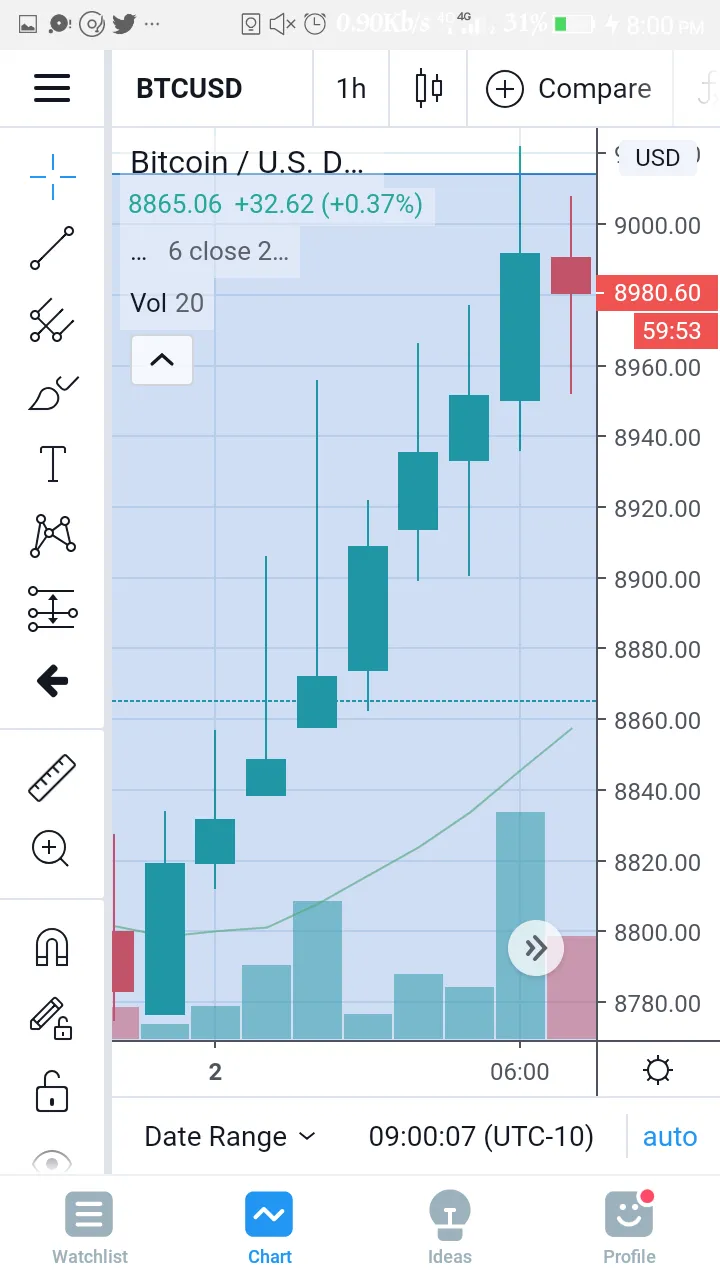Toggle magnet mode

point(52,946)
